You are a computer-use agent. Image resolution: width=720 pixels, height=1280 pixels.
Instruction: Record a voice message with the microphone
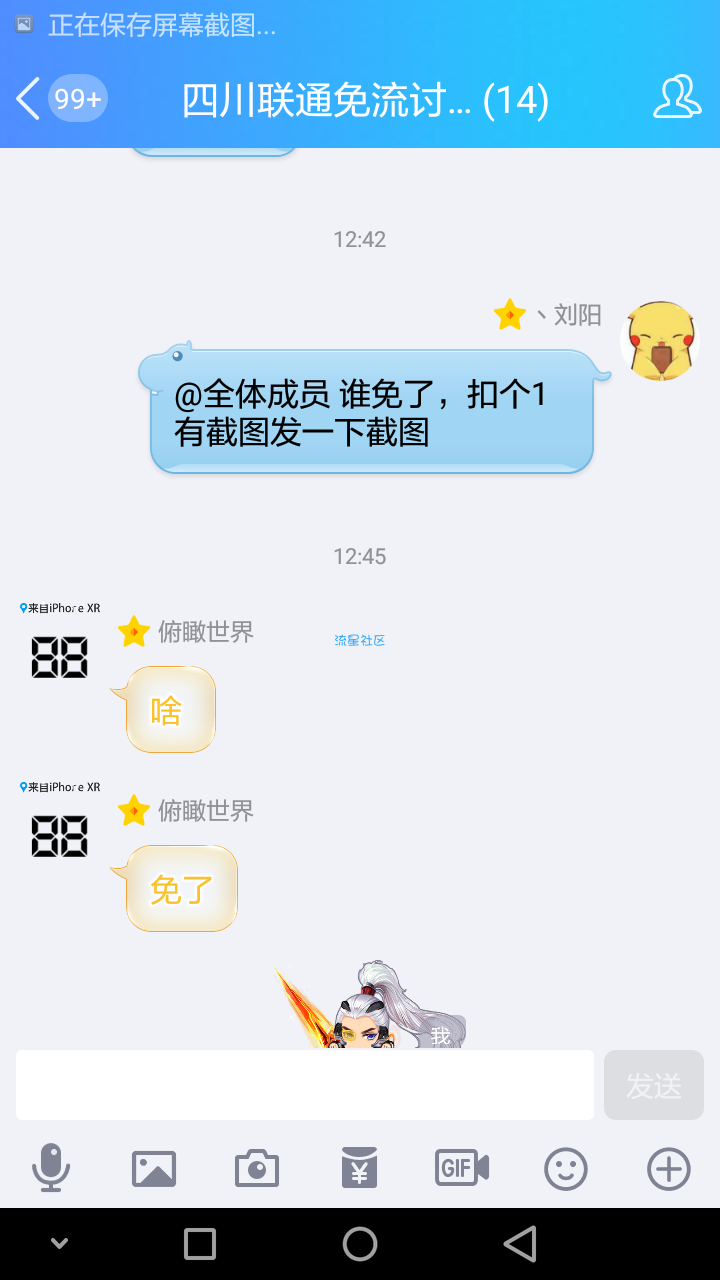click(51, 1168)
